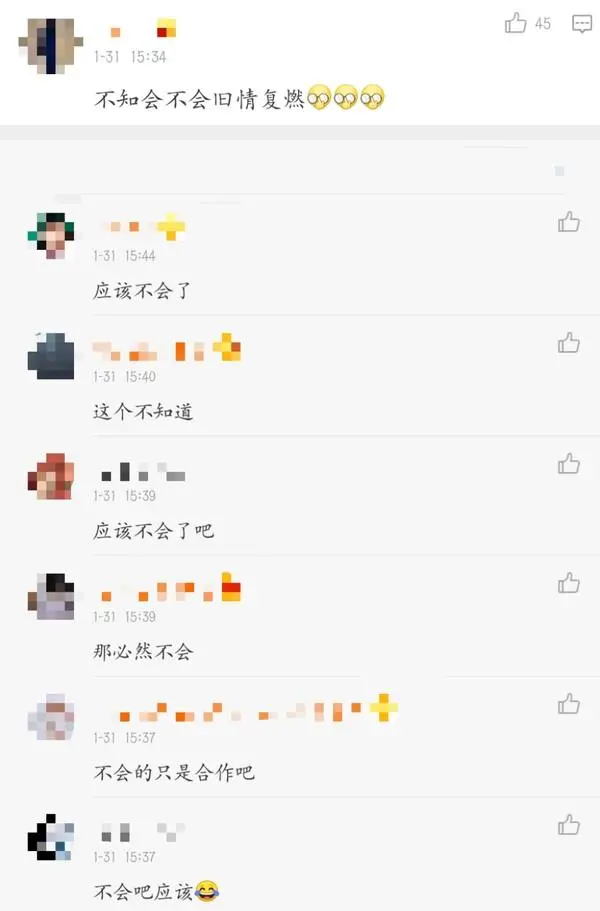Like the reply 不会吧应该
This screenshot has height=911, width=600.
(x=569, y=825)
